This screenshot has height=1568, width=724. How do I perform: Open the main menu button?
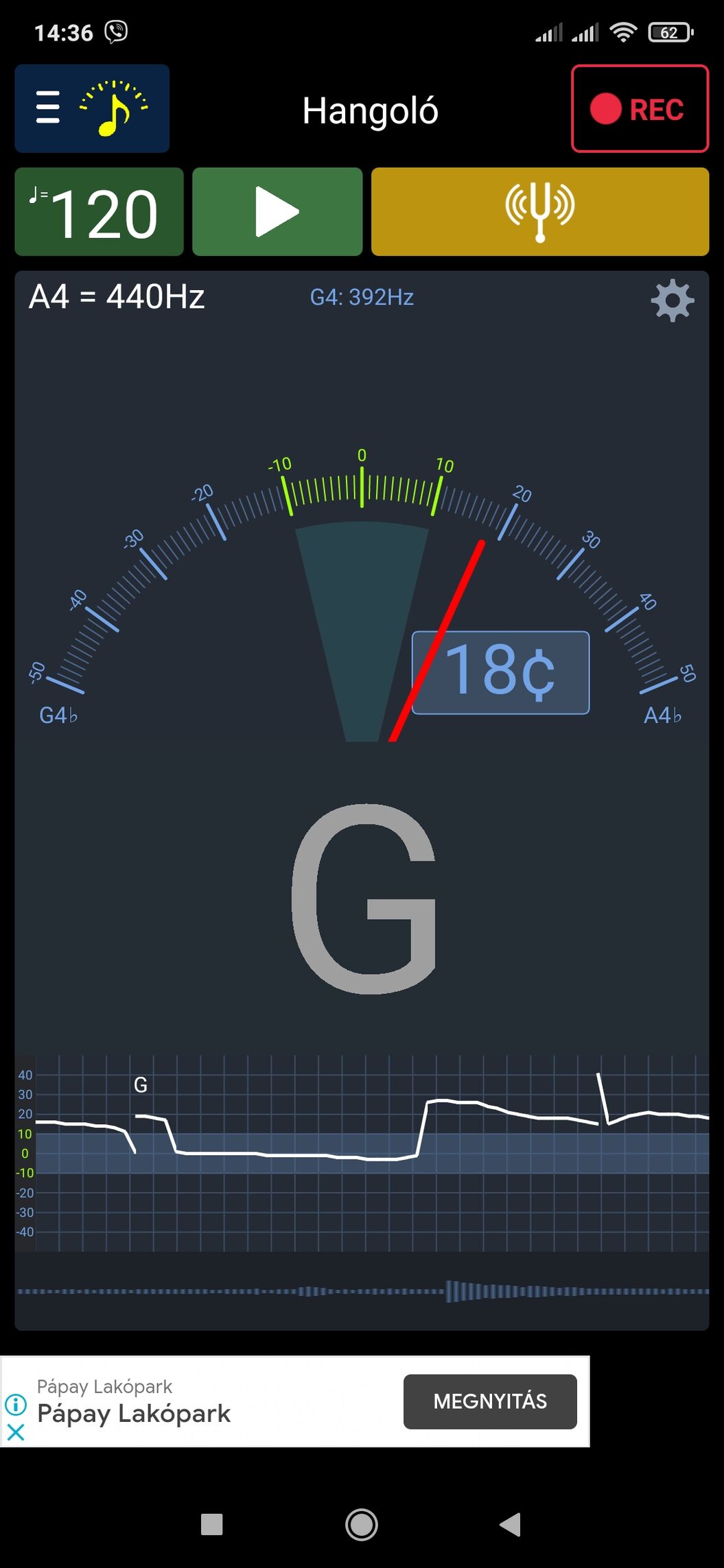(x=92, y=108)
